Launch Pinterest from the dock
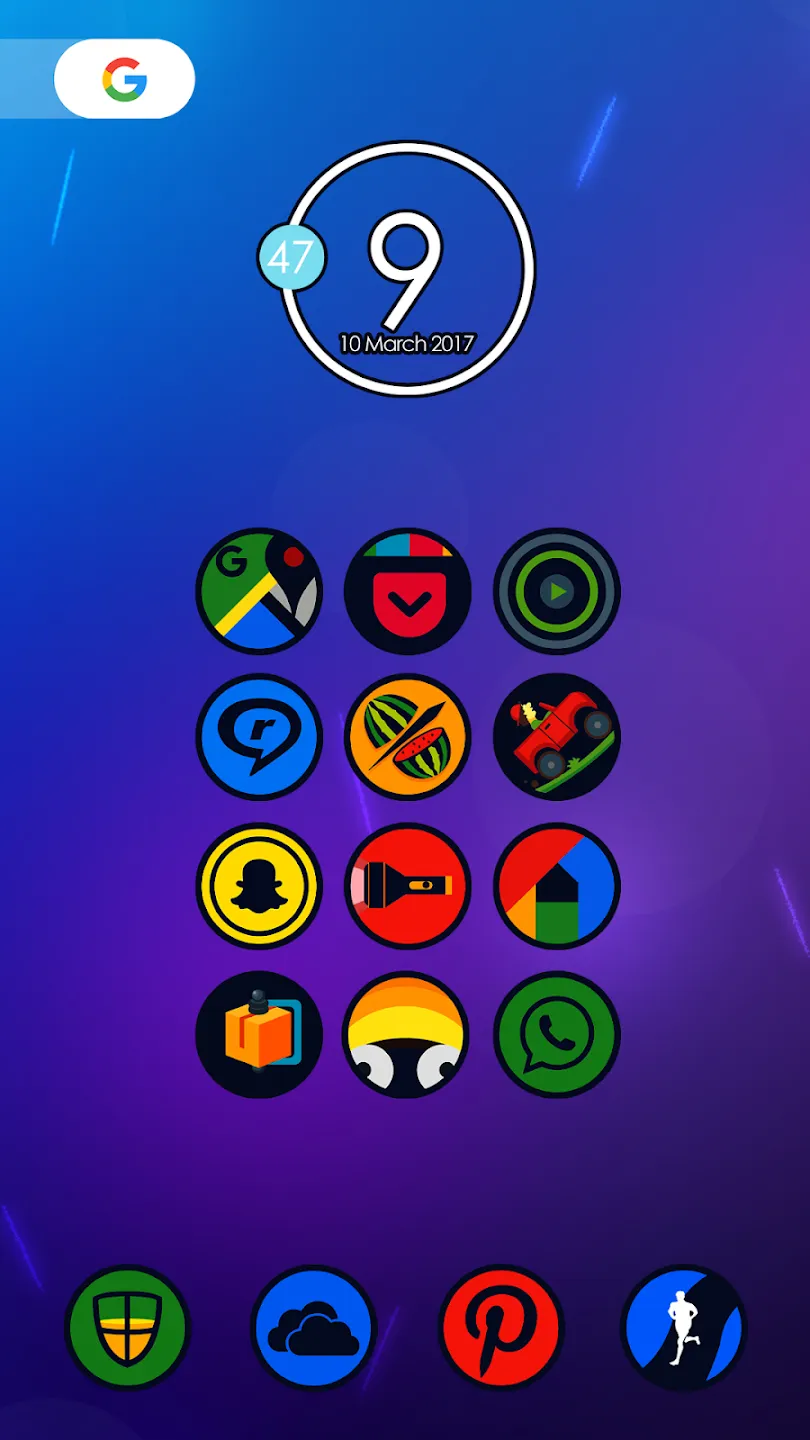810x1440 pixels. (x=501, y=1328)
